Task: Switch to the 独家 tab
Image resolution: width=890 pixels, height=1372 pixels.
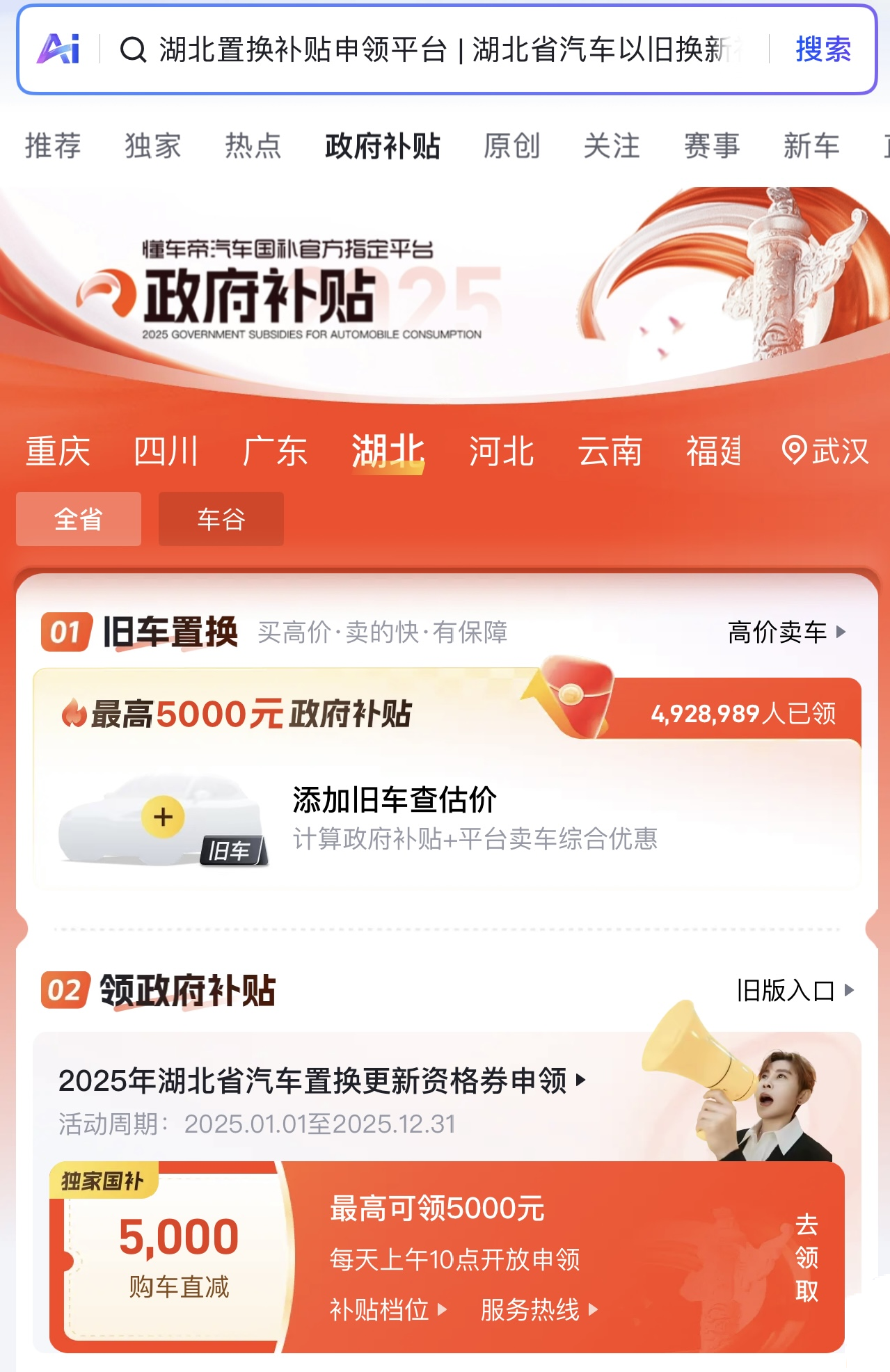Action: pos(152,146)
